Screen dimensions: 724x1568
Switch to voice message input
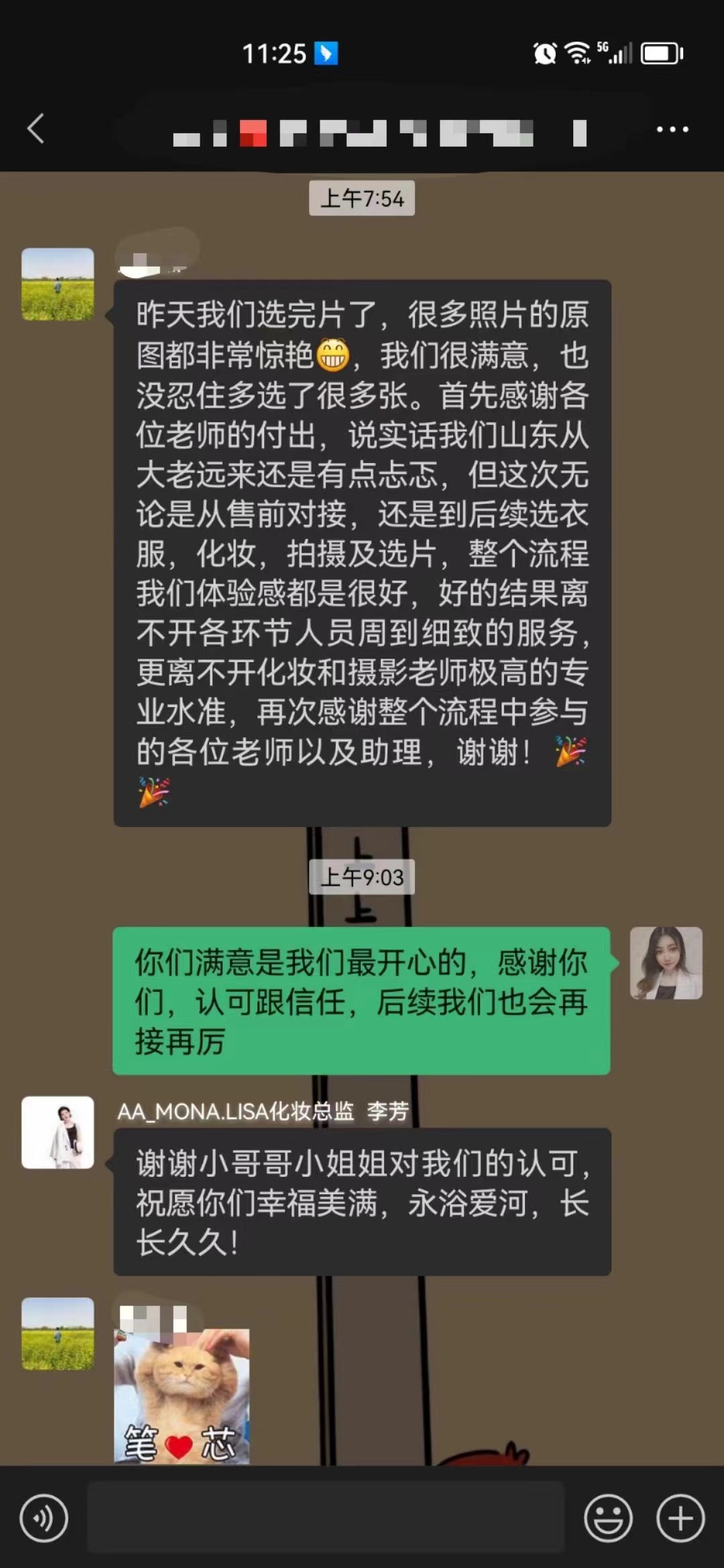click(x=44, y=1518)
